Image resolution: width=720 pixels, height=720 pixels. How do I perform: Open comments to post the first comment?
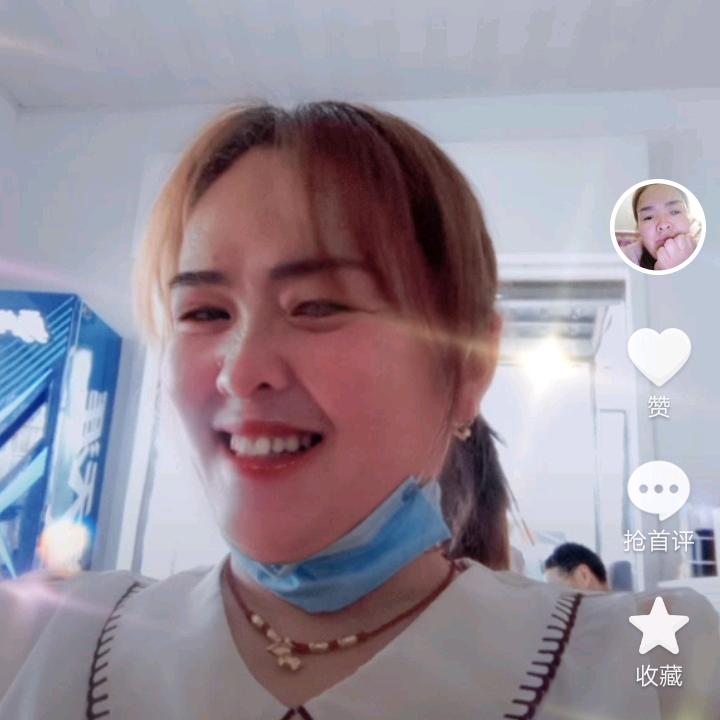(x=658, y=491)
